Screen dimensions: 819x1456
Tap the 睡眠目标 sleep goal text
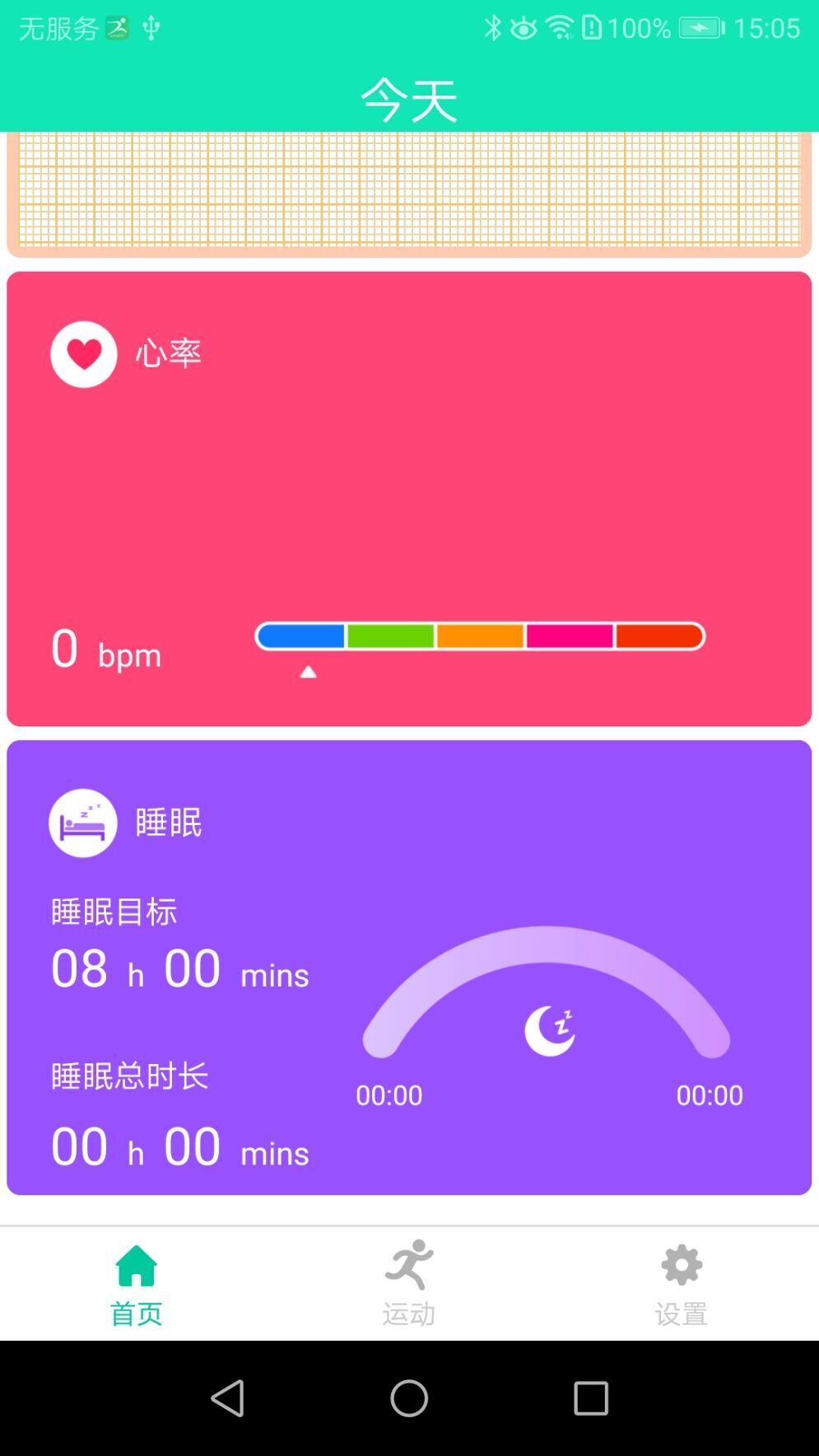click(x=114, y=912)
